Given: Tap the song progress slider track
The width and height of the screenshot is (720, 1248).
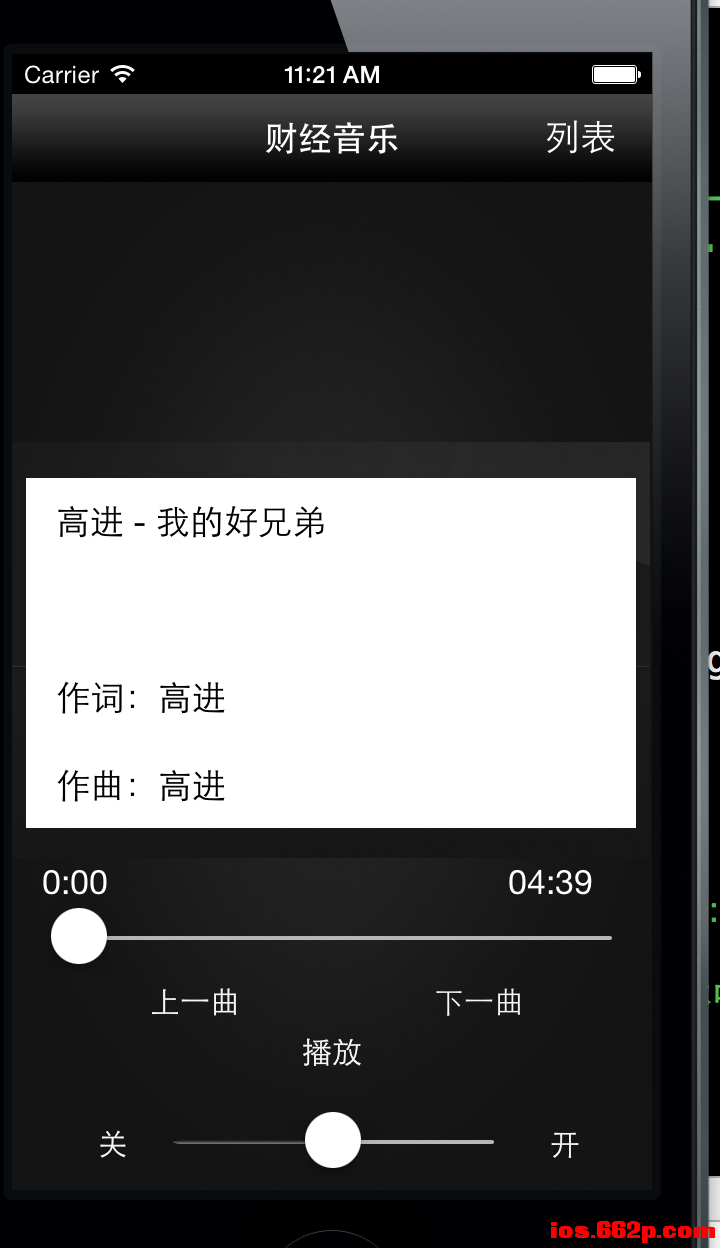Looking at the screenshot, I should point(332,937).
